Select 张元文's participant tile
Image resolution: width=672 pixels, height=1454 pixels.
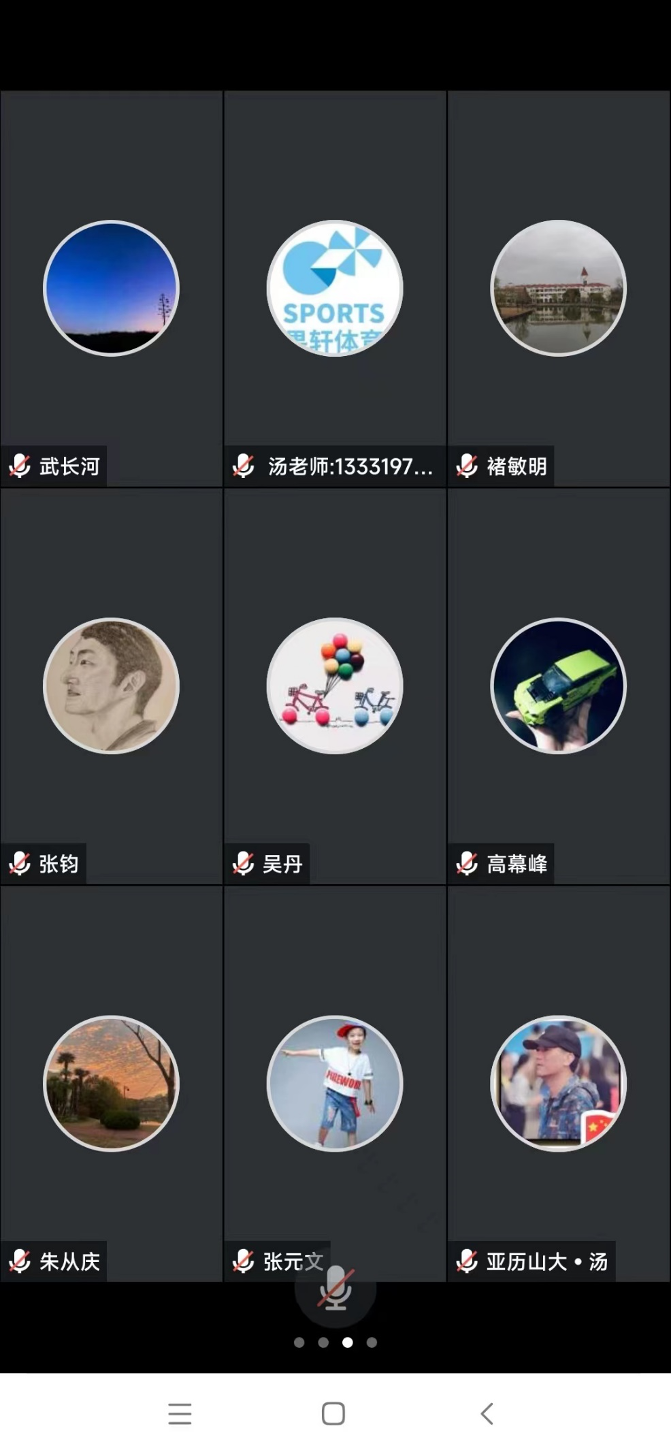tap(335, 1083)
